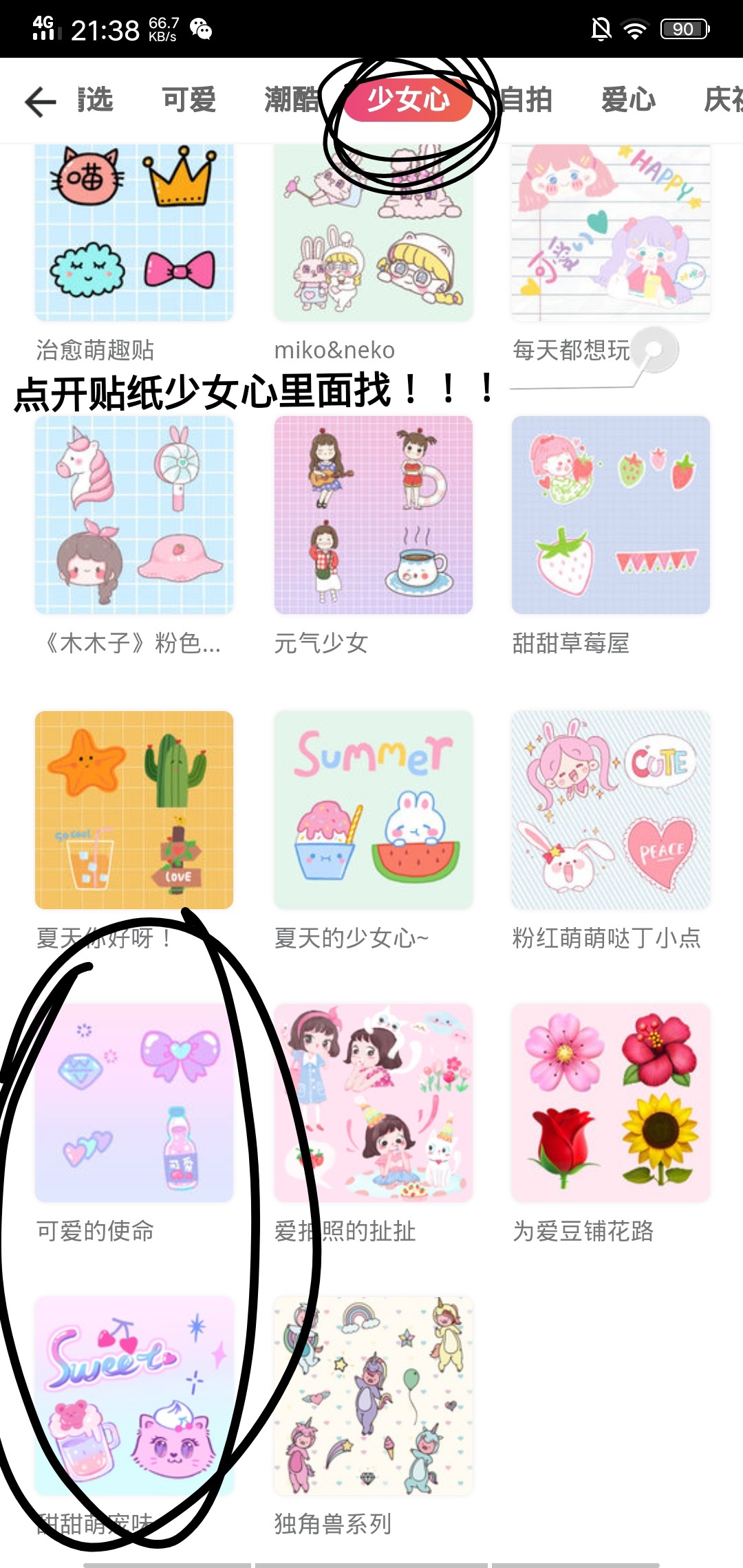
Task: Open the 元气少女 sticker pack
Action: [x=373, y=515]
